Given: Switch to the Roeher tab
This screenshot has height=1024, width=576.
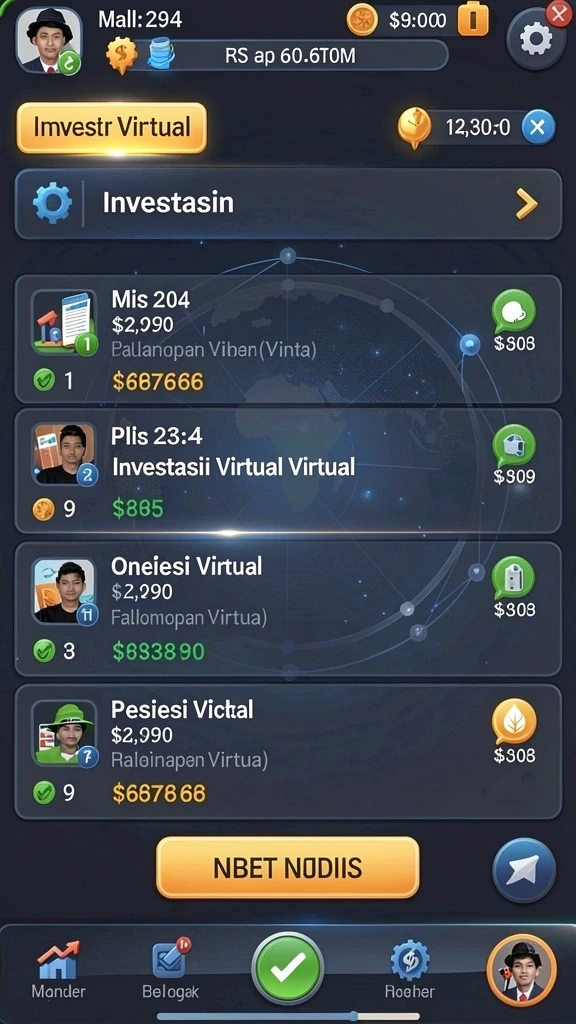Looking at the screenshot, I should tap(409, 970).
